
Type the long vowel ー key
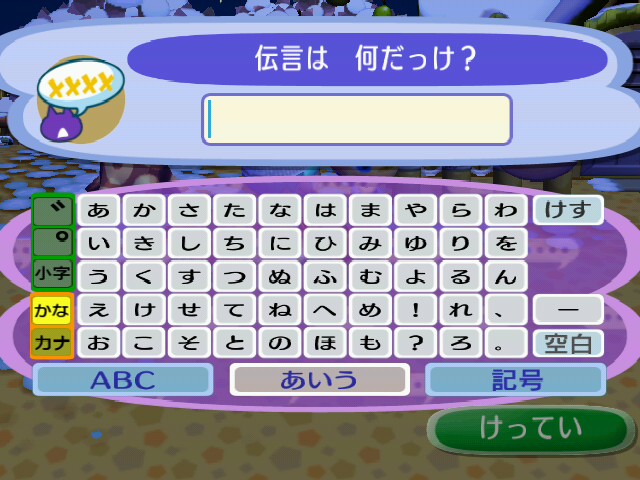567,310
